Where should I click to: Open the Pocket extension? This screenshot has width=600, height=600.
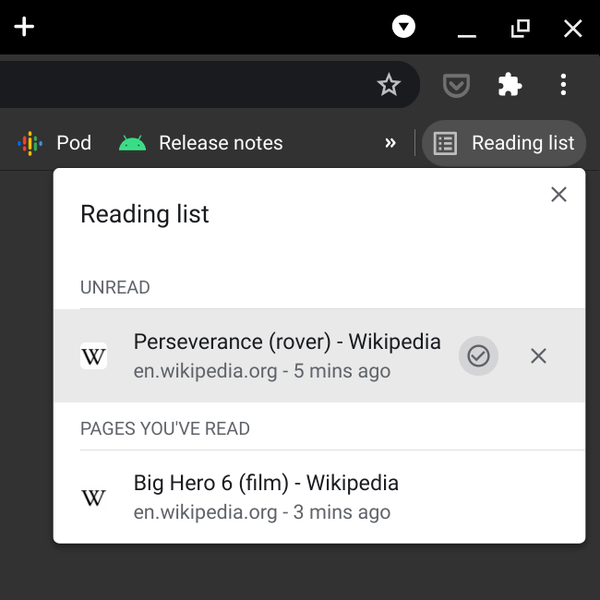[456, 85]
